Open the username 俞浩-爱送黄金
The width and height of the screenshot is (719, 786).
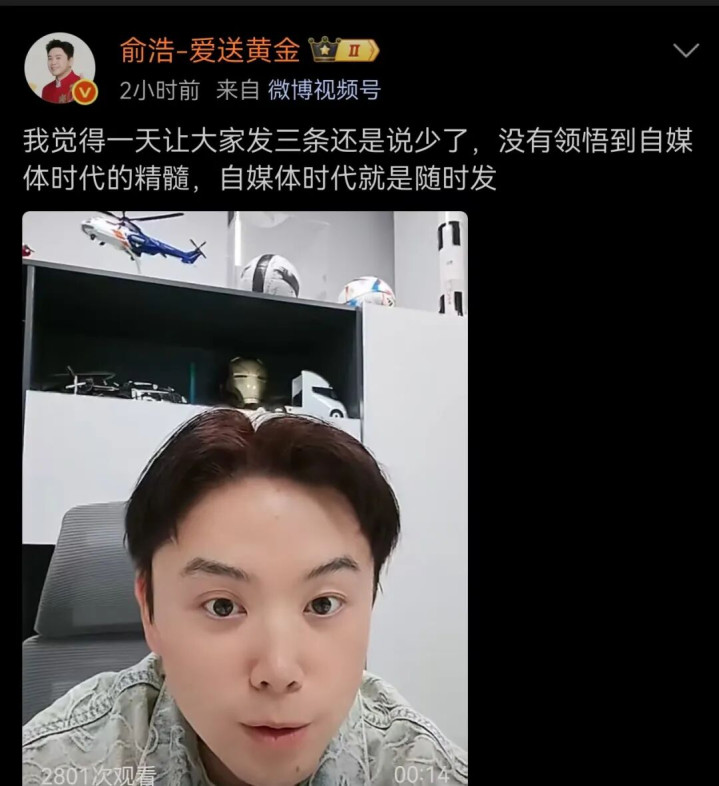point(210,51)
